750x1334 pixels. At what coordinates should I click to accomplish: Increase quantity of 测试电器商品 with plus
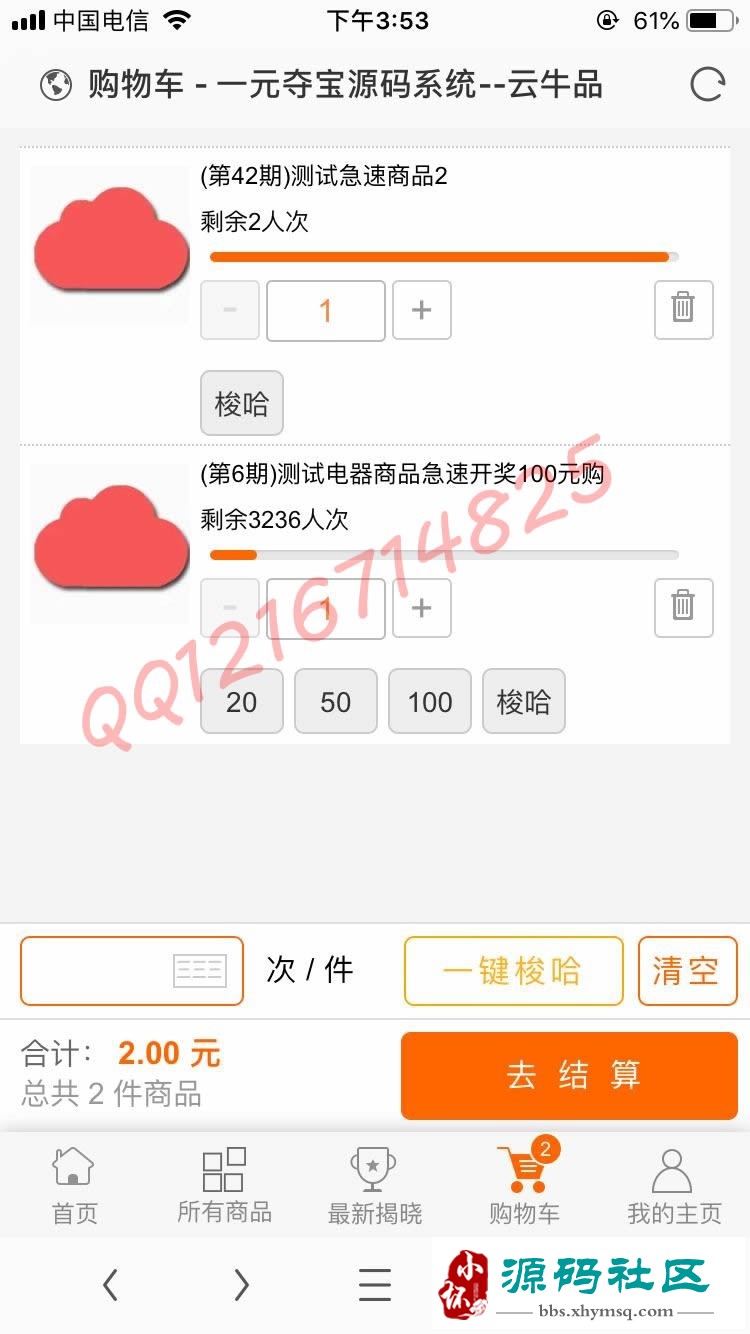pyautogui.click(x=421, y=608)
